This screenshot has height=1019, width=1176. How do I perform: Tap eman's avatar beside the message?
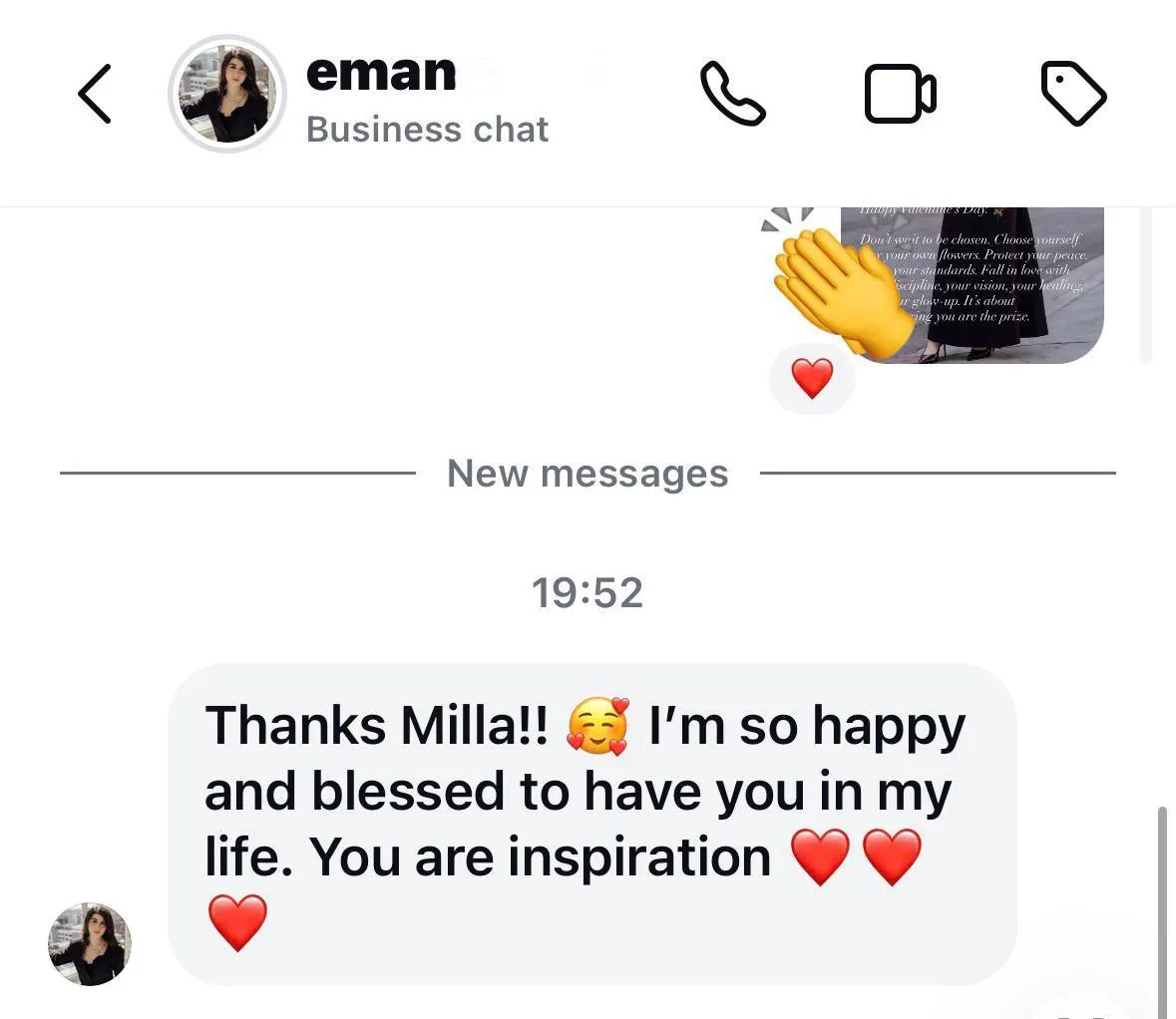tap(90, 944)
